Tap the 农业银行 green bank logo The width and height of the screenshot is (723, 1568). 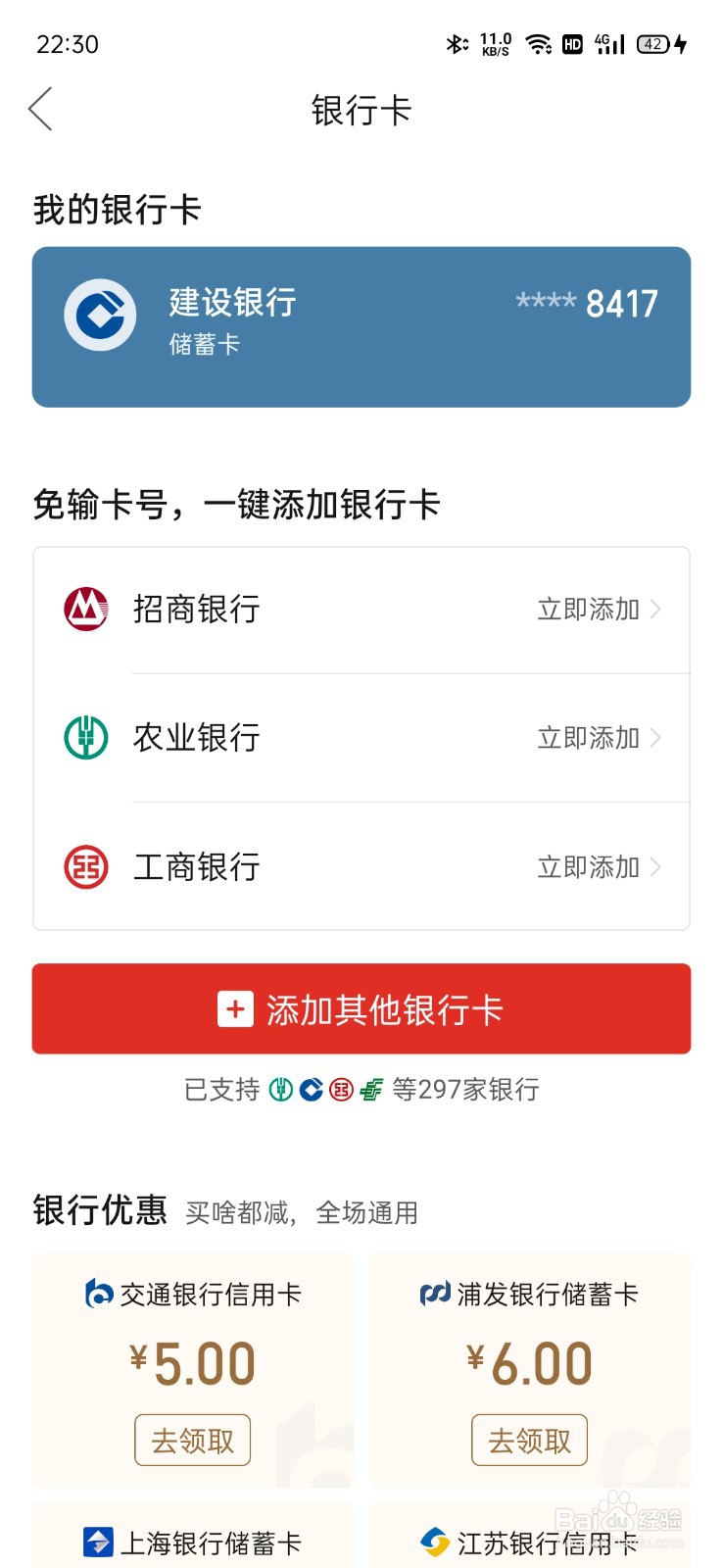[84, 738]
